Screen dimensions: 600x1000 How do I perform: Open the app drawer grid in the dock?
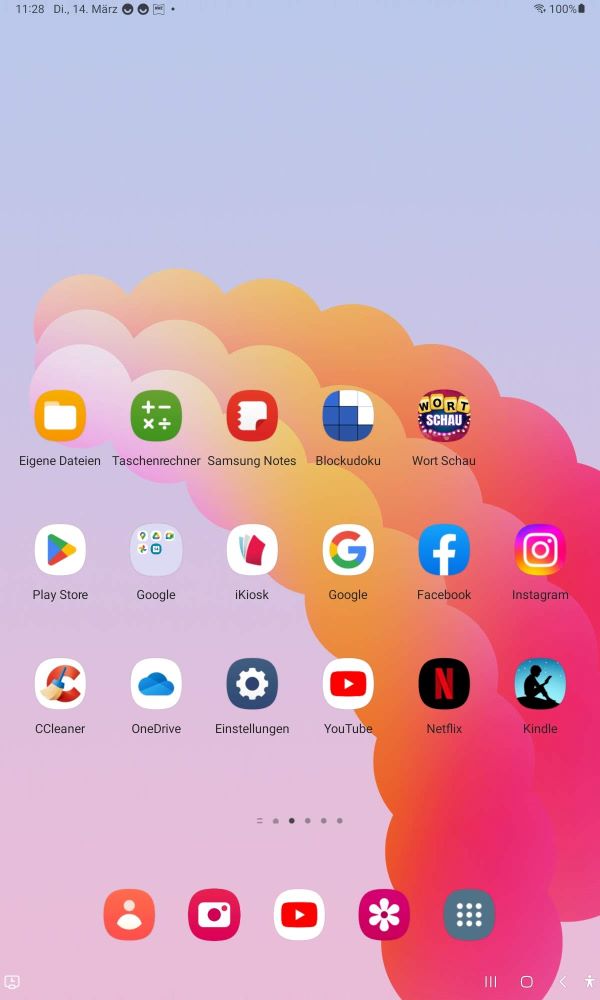(469, 915)
